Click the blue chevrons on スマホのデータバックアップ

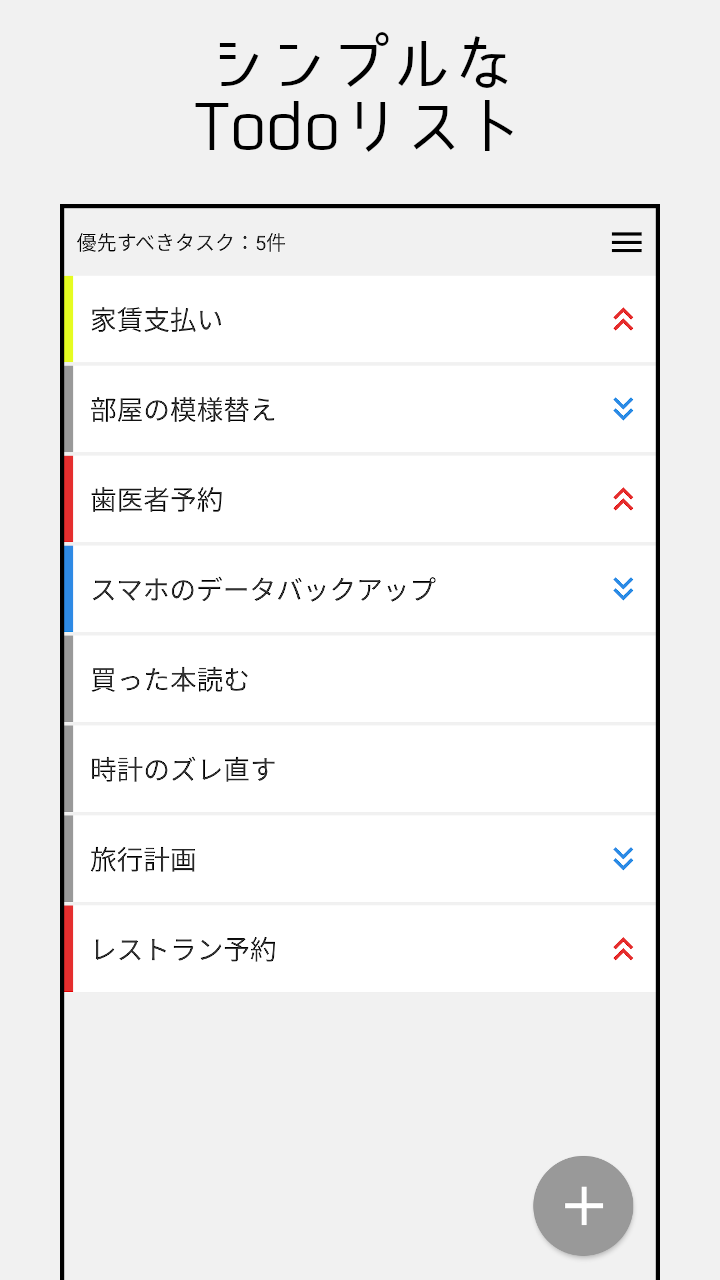coord(622,589)
